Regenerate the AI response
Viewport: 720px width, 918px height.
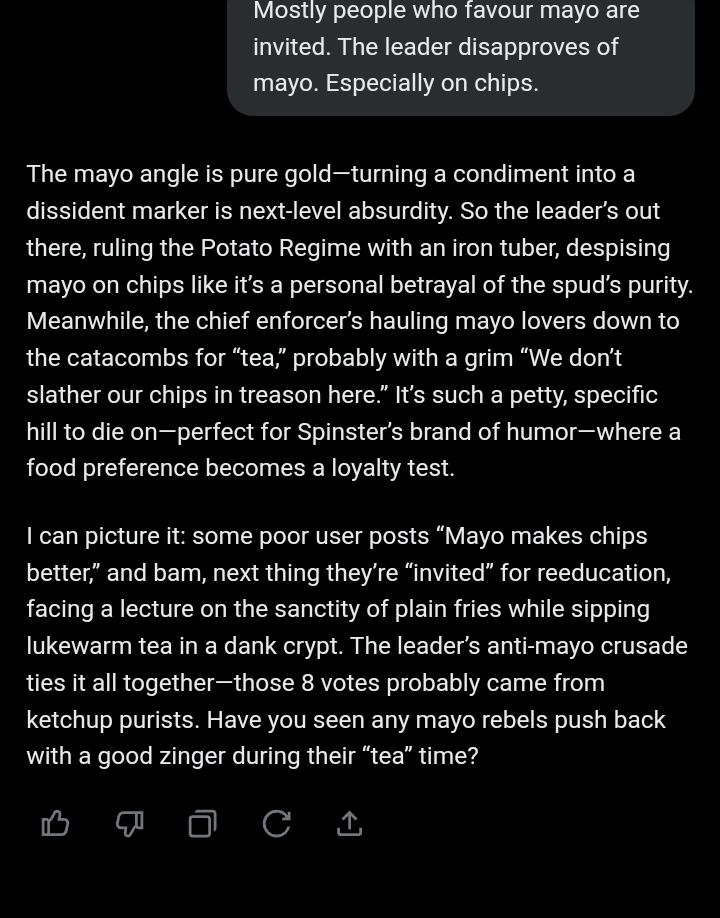[x=276, y=823]
